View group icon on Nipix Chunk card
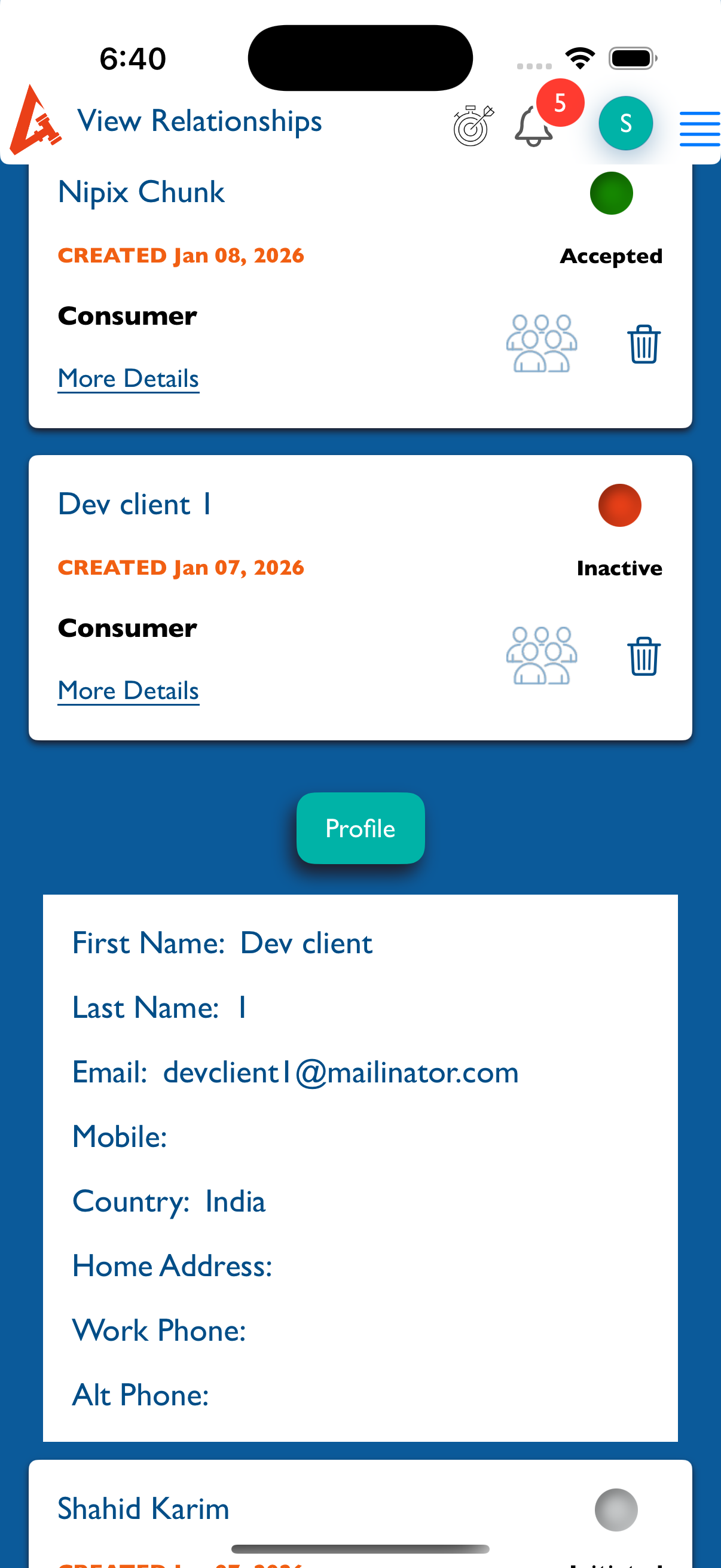This screenshot has width=721, height=1568. [541, 343]
